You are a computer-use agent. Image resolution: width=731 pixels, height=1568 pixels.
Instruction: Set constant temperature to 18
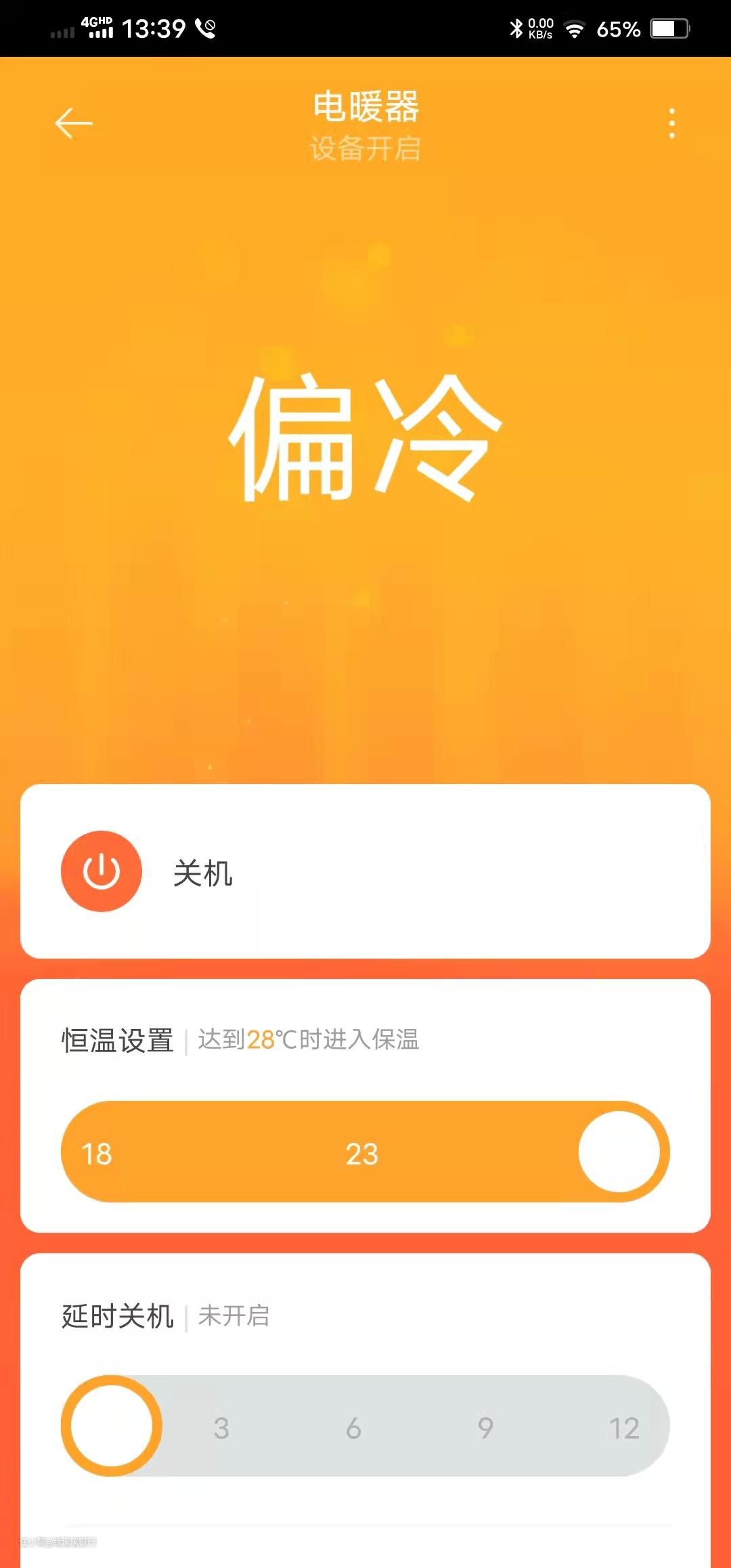tap(96, 1154)
